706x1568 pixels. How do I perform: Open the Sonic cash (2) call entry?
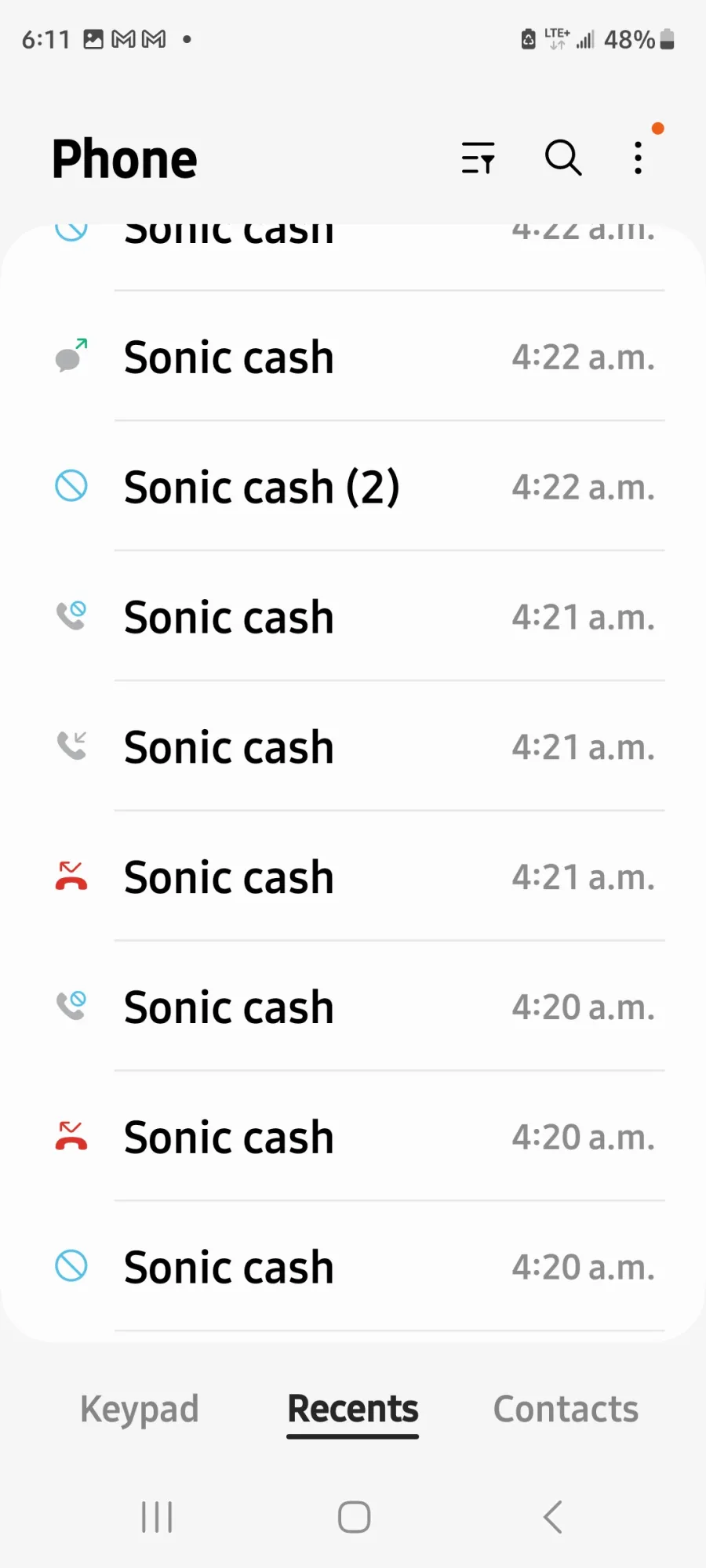point(353,486)
